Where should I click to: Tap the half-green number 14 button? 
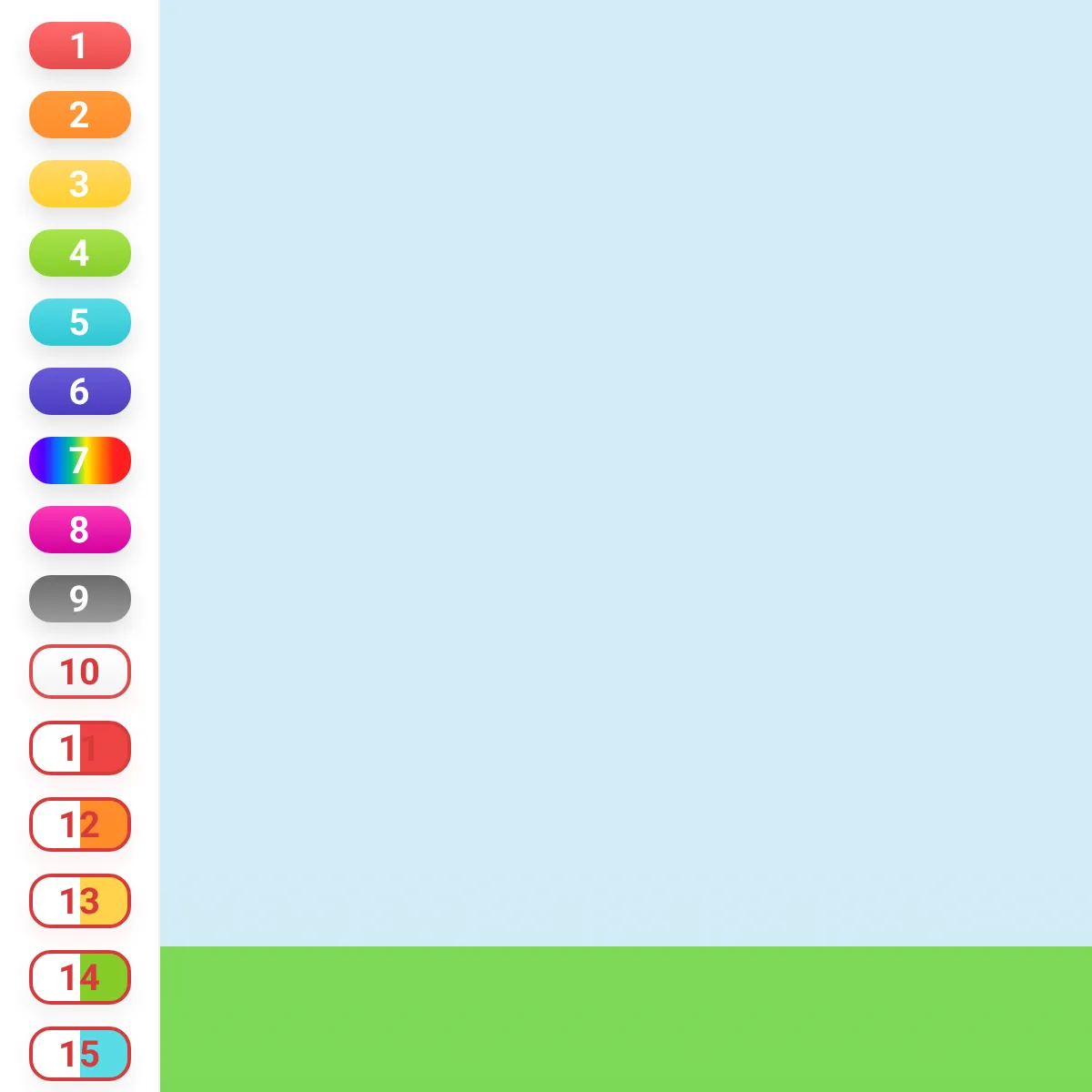coord(80,977)
